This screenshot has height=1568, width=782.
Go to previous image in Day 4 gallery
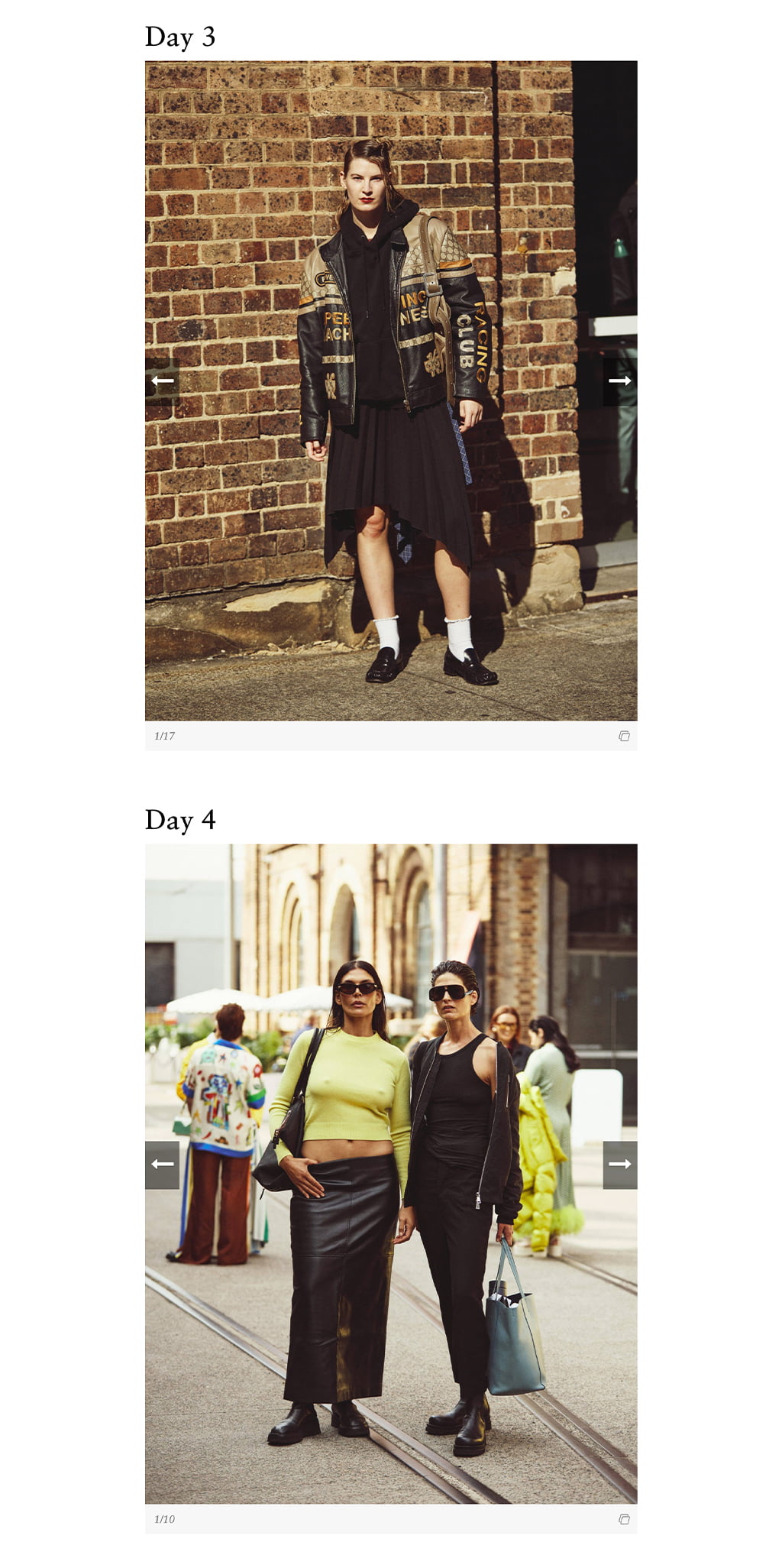(162, 1164)
